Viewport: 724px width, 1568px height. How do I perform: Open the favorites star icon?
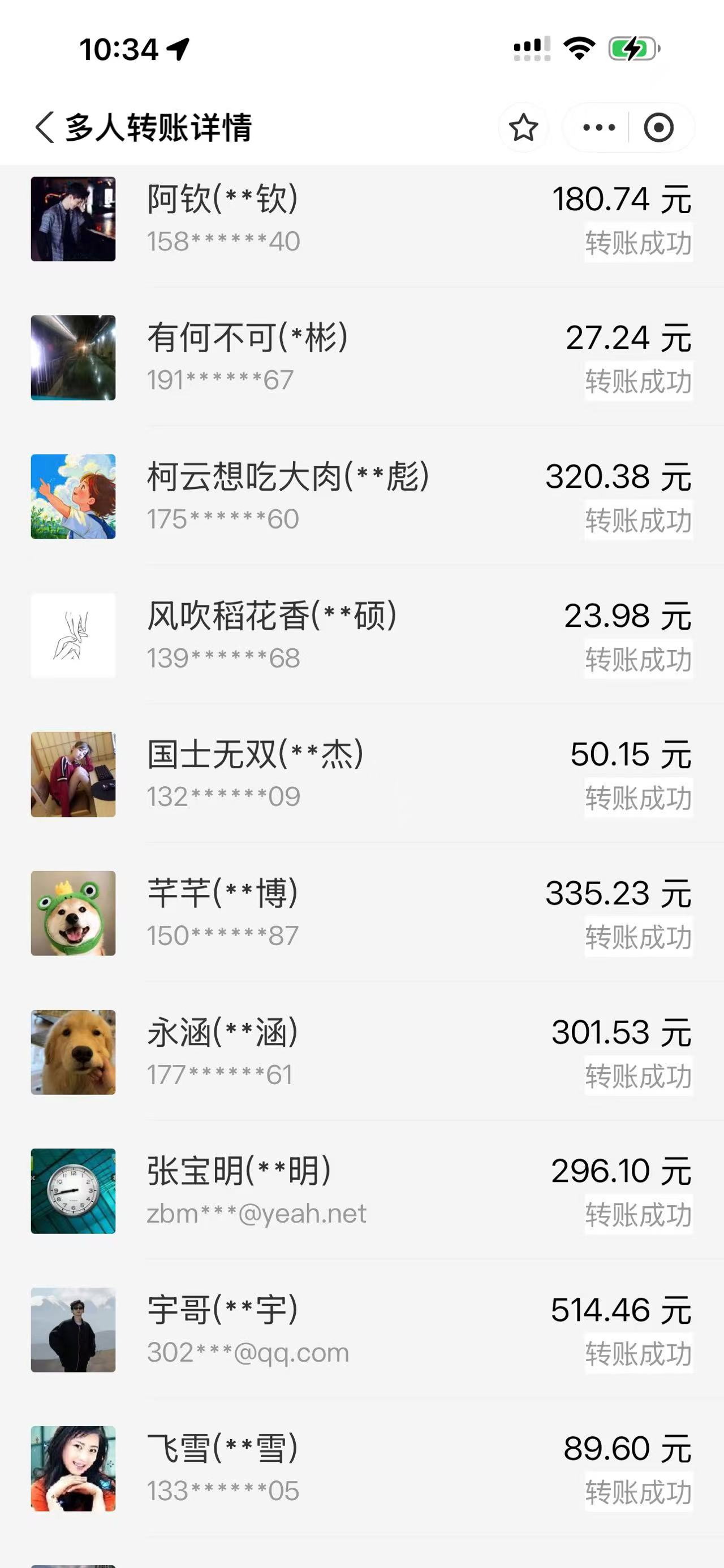(524, 128)
